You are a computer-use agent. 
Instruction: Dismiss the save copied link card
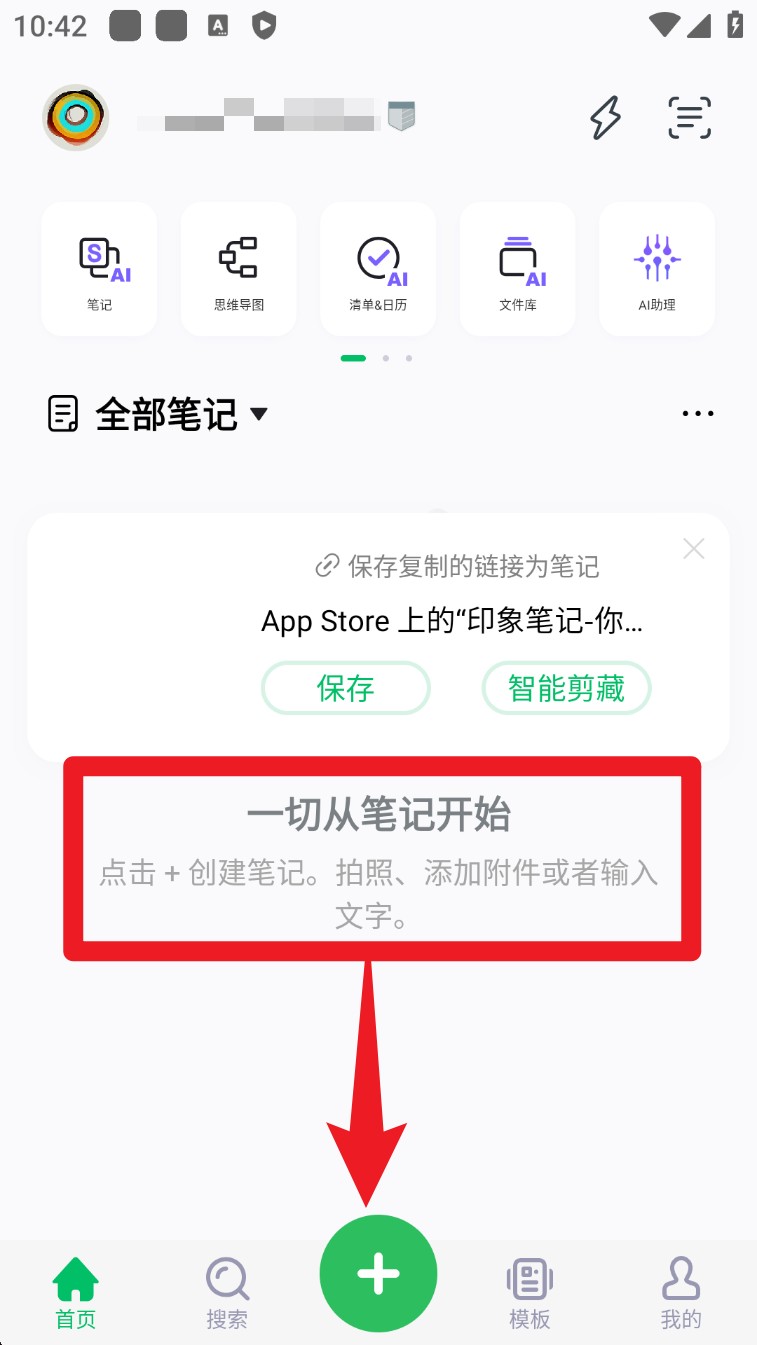coord(693,548)
